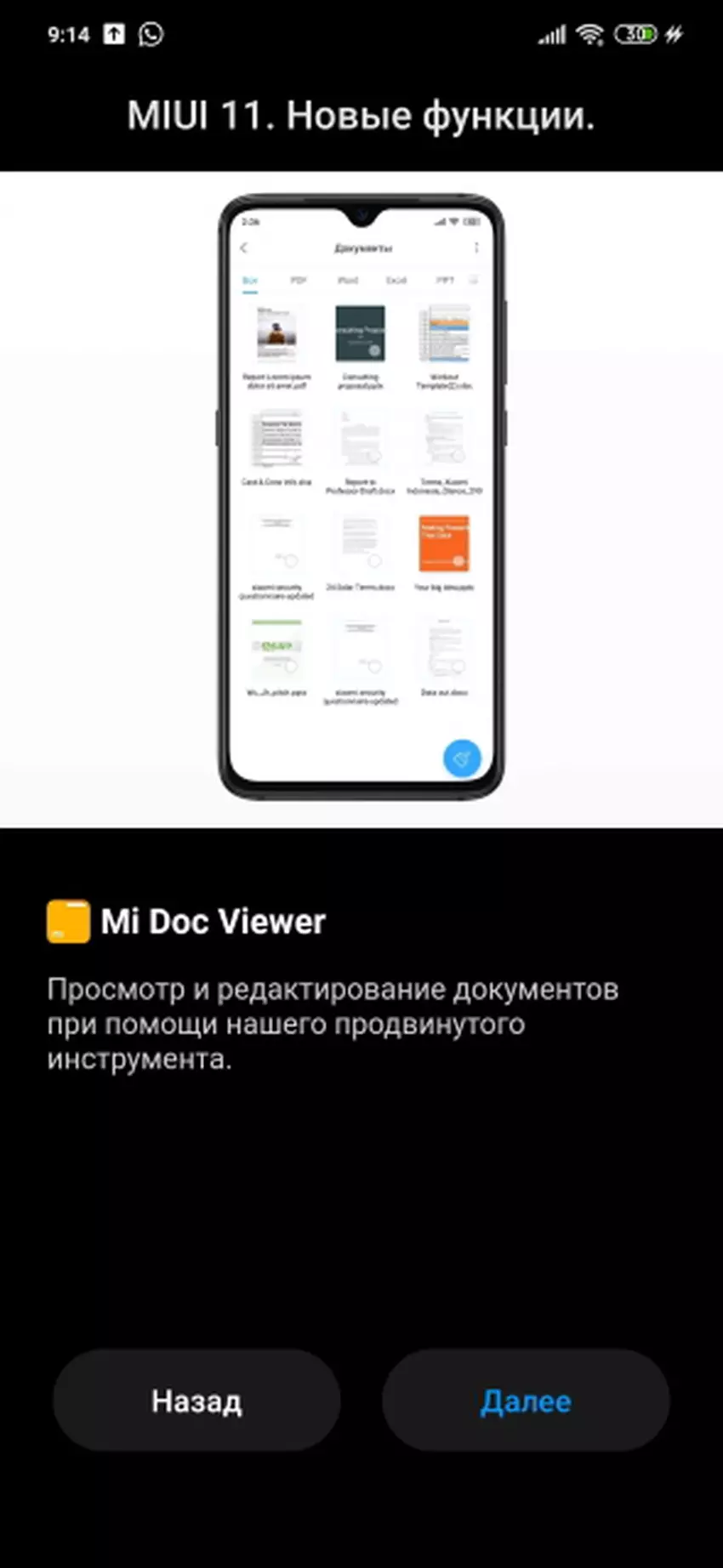Continue with the Далее button
This screenshot has width=723, height=1568.
[x=525, y=1400]
